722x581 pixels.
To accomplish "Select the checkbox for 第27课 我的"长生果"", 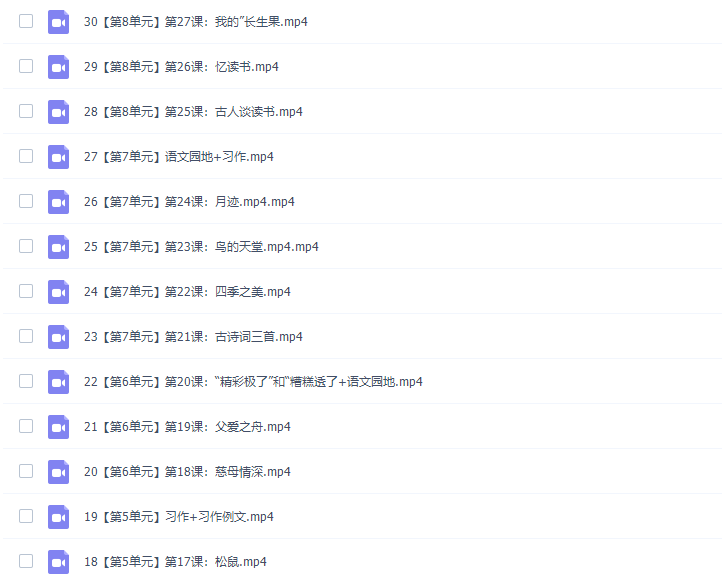I will pyautogui.click(x=26, y=21).
